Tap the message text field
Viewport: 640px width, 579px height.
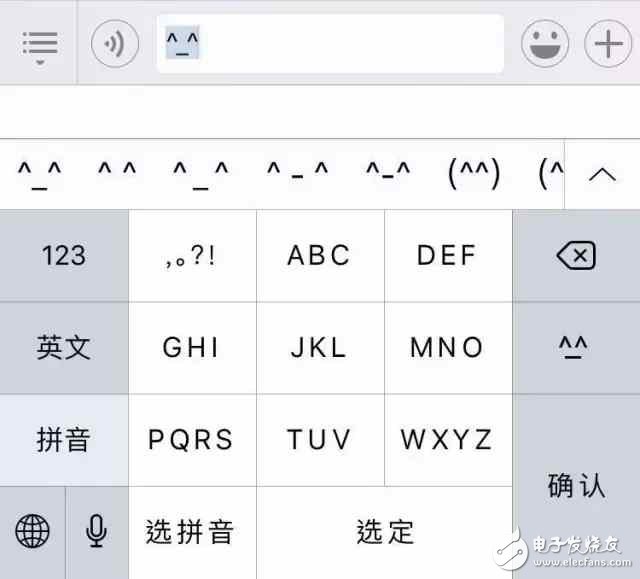tap(330, 44)
